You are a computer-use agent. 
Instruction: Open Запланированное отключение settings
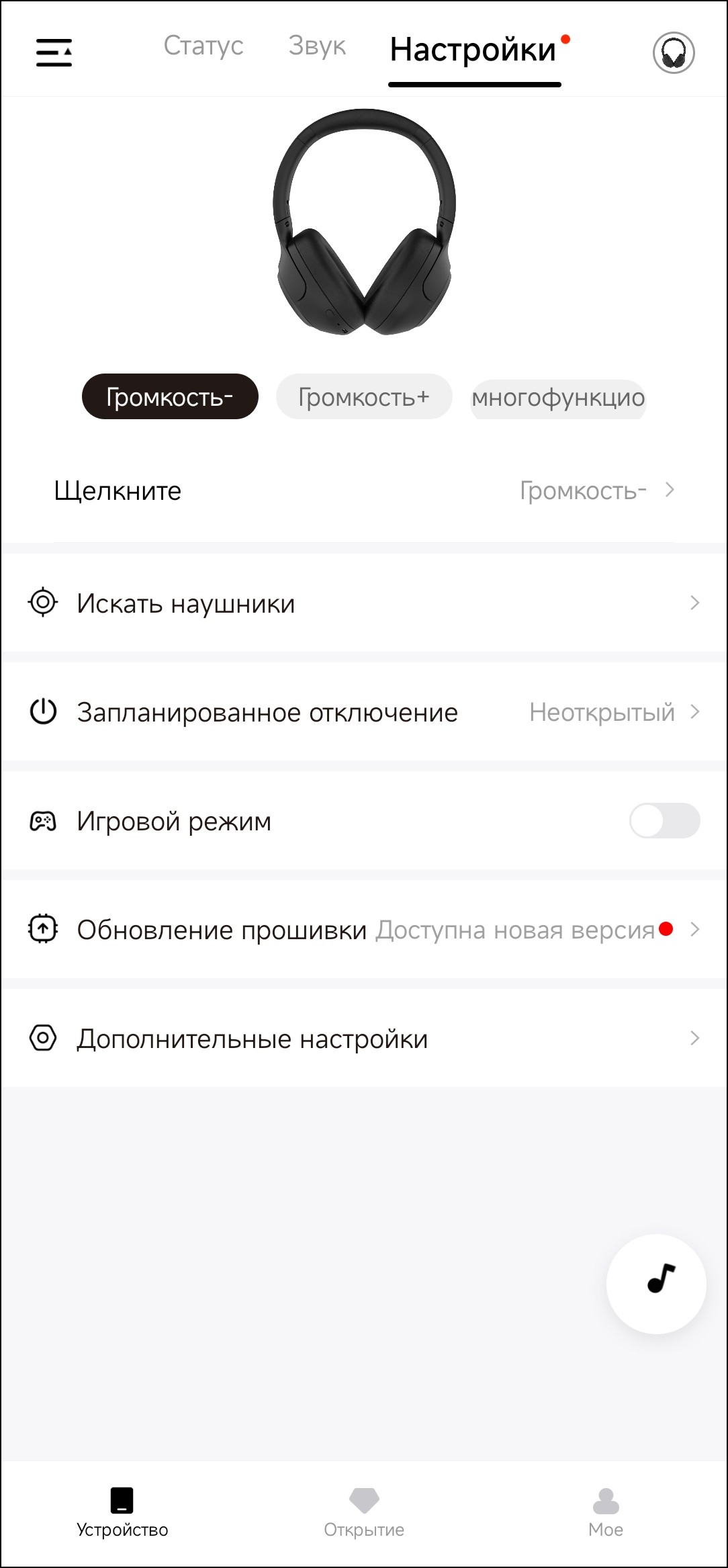click(364, 712)
